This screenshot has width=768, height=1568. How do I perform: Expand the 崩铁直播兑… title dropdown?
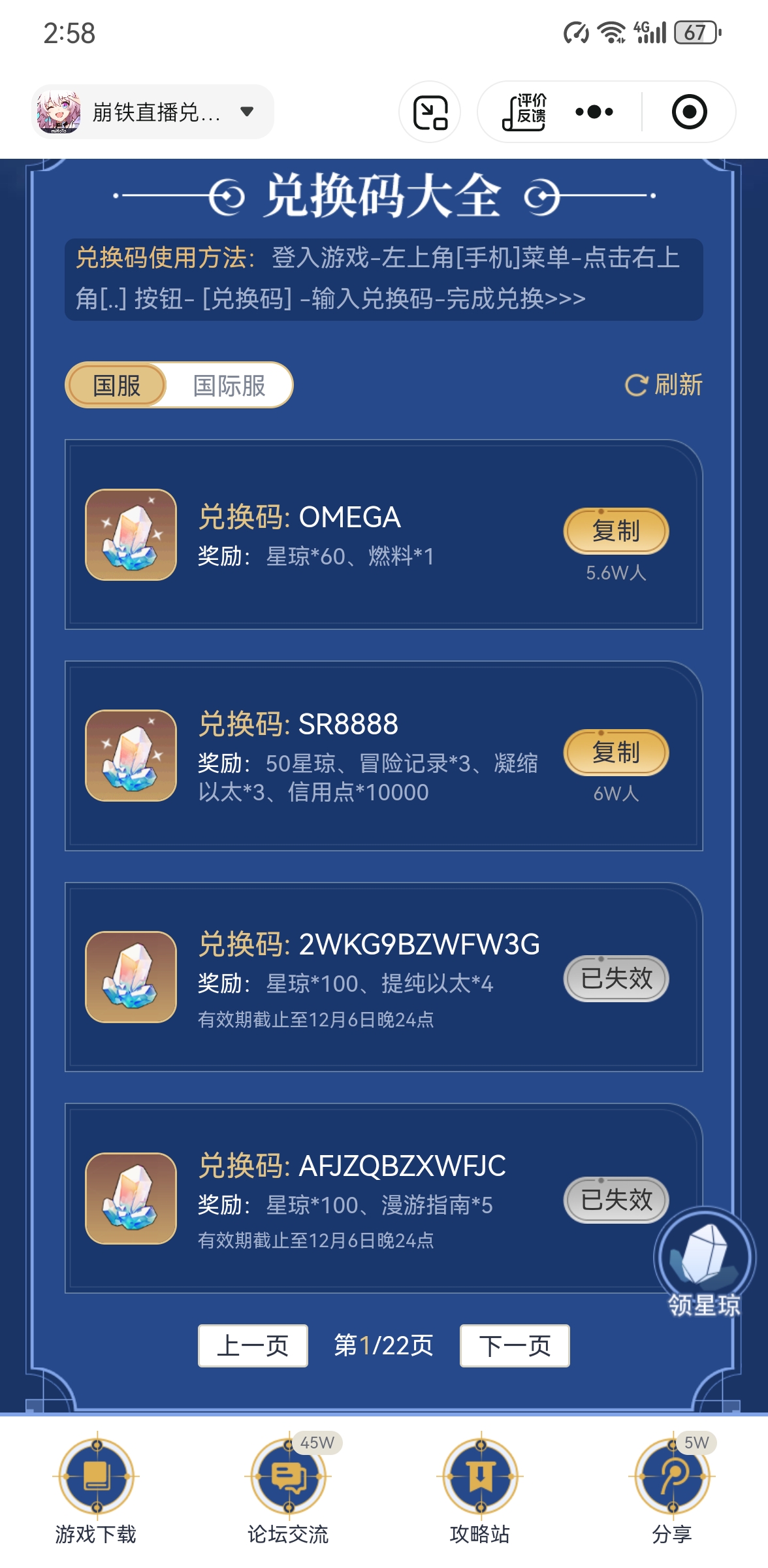click(x=246, y=112)
